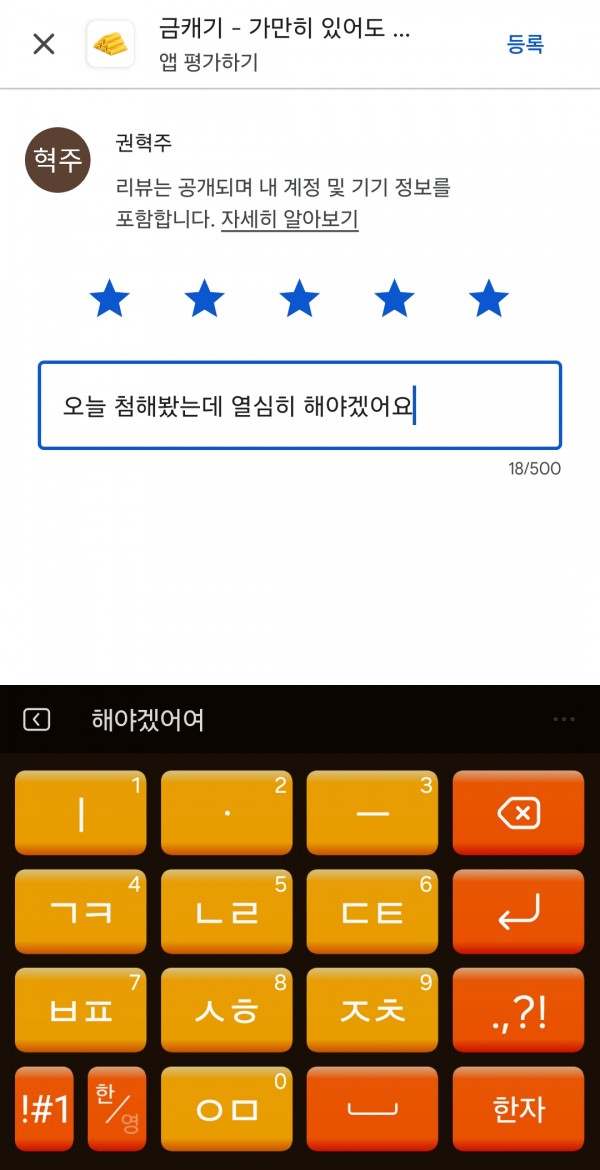The height and width of the screenshot is (1170, 600).
Task: Focus the review text field
Action: pos(299,405)
